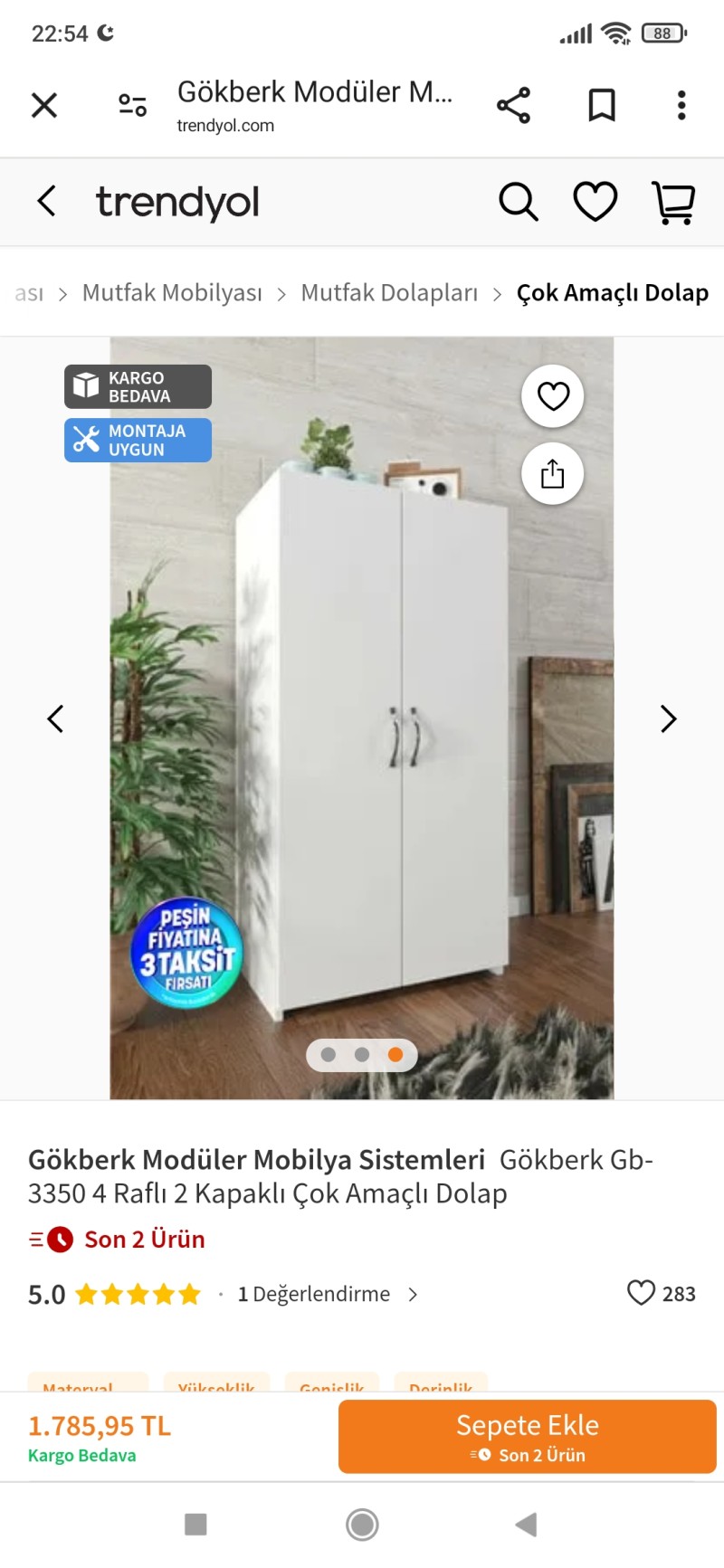The image size is (724, 1568).
Task: Open Trendyol favorites heart in header
Action: (595, 201)
